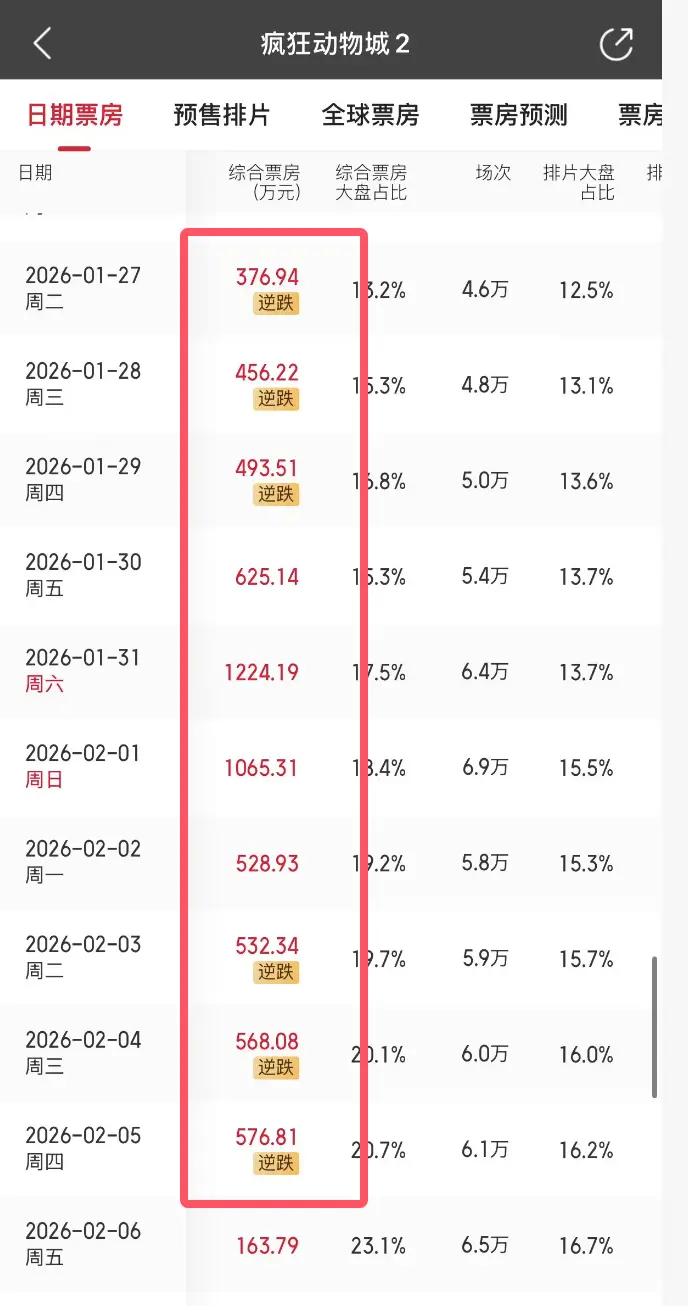Share the 疯狂动物城2 box office page
The image size is (688, 1306).
616,44
